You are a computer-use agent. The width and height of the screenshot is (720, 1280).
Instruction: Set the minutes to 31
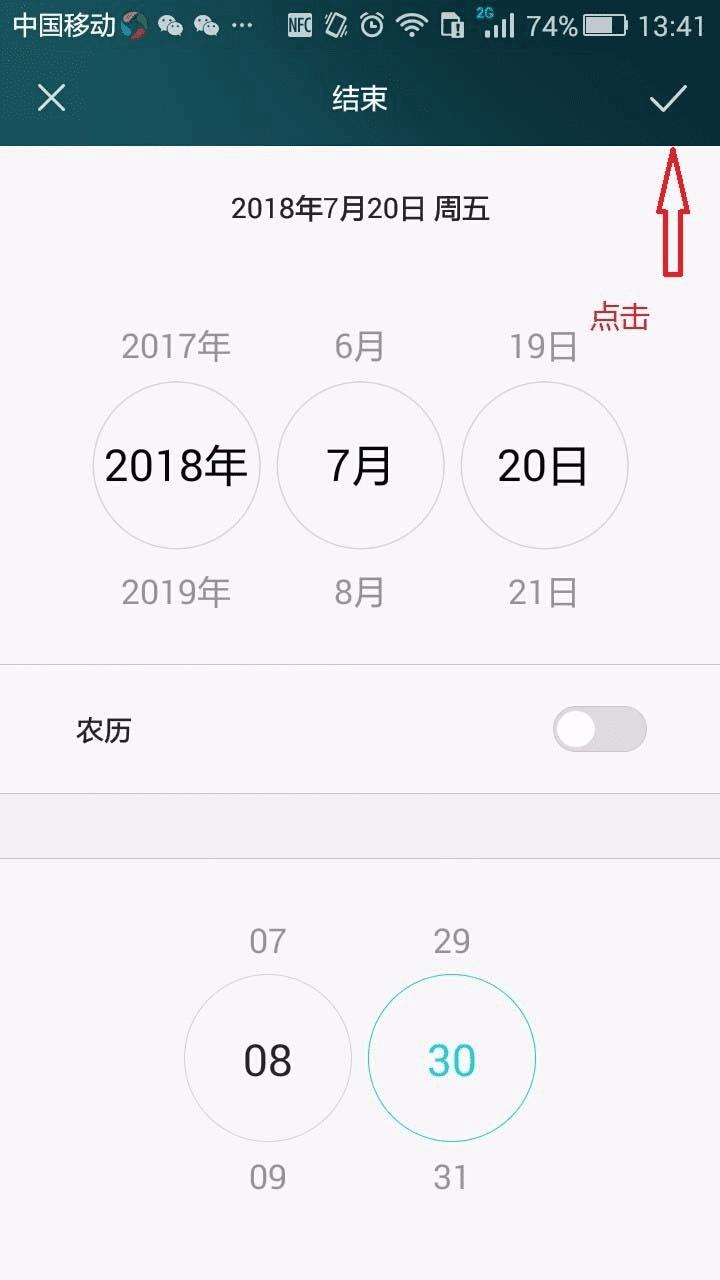click(x=452, y=1177)
